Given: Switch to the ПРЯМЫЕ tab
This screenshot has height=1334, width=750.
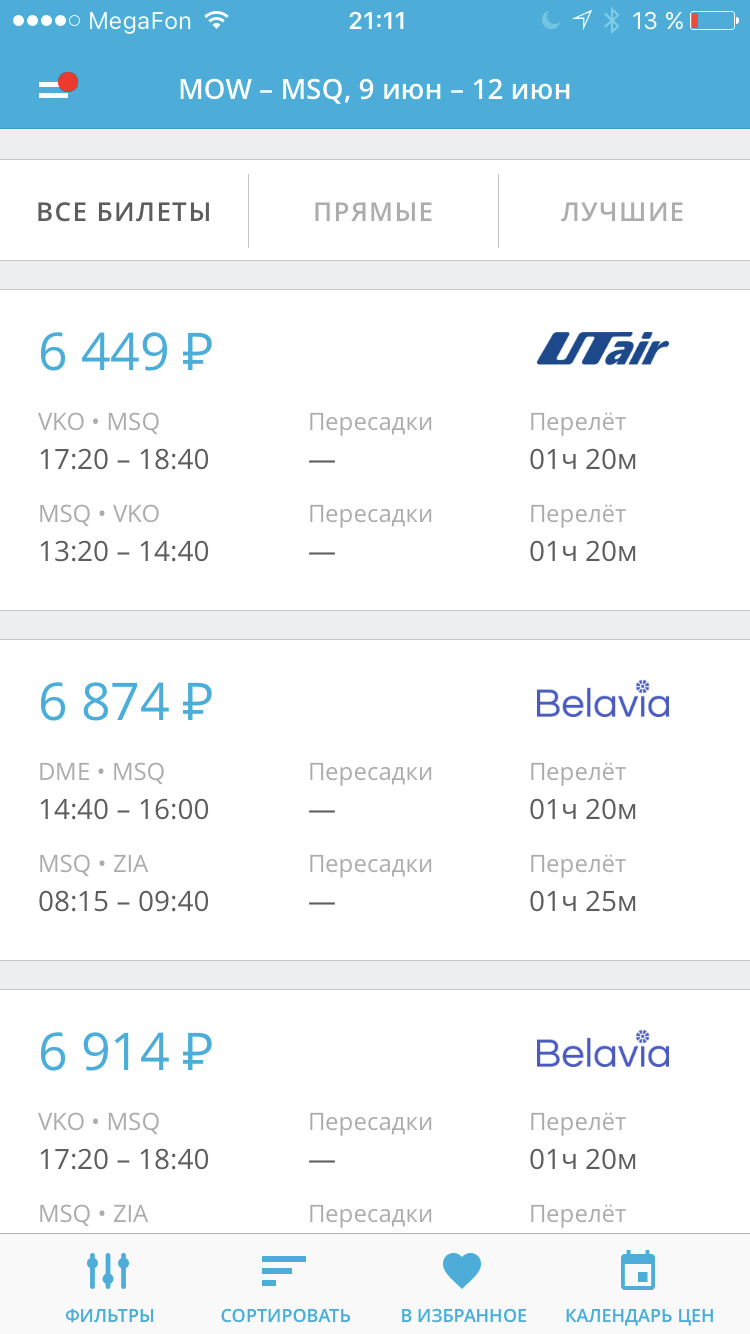Looking at the screenshot, I should click(x=373, y=211).
